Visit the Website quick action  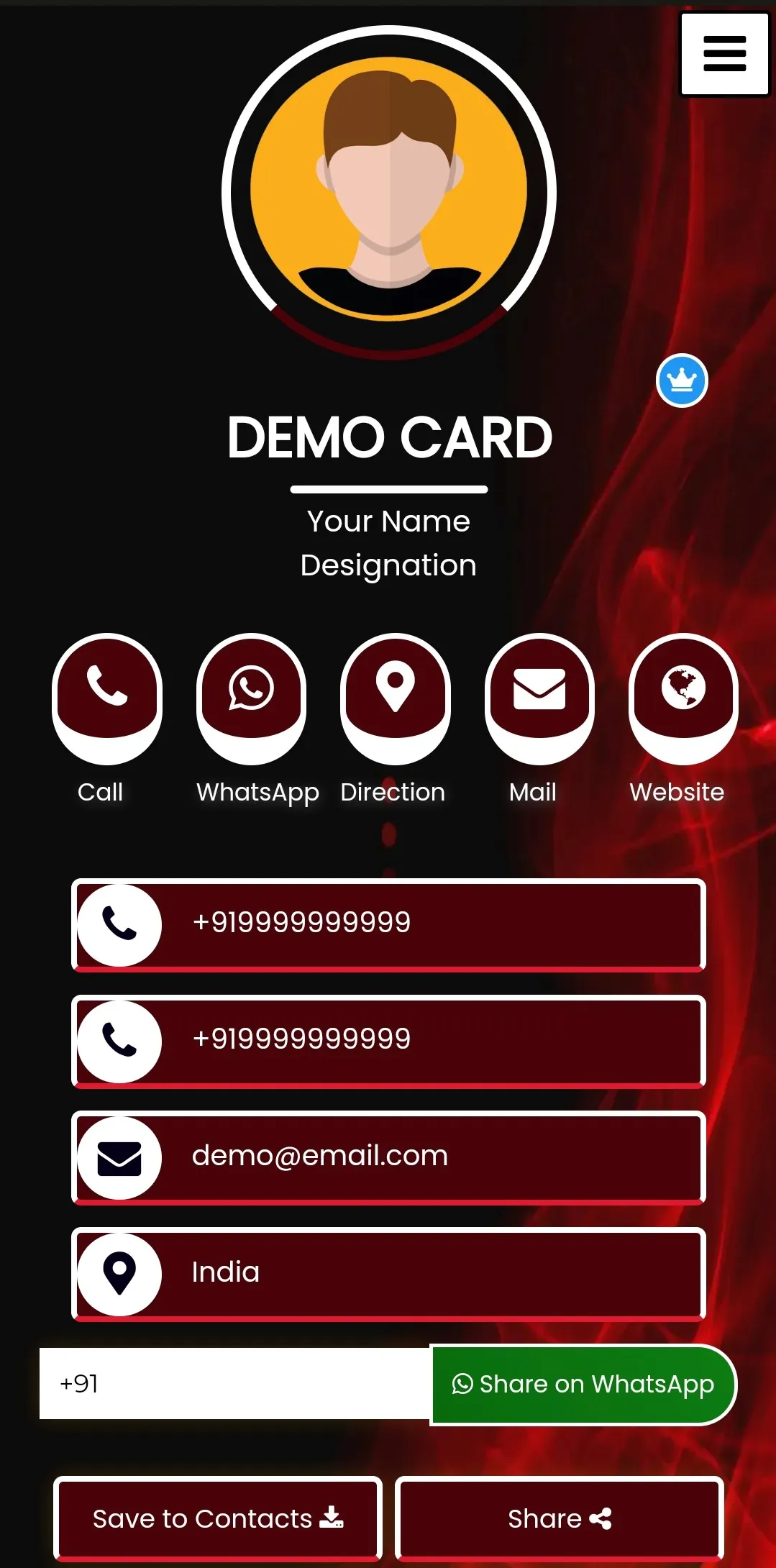click(683, 688)
